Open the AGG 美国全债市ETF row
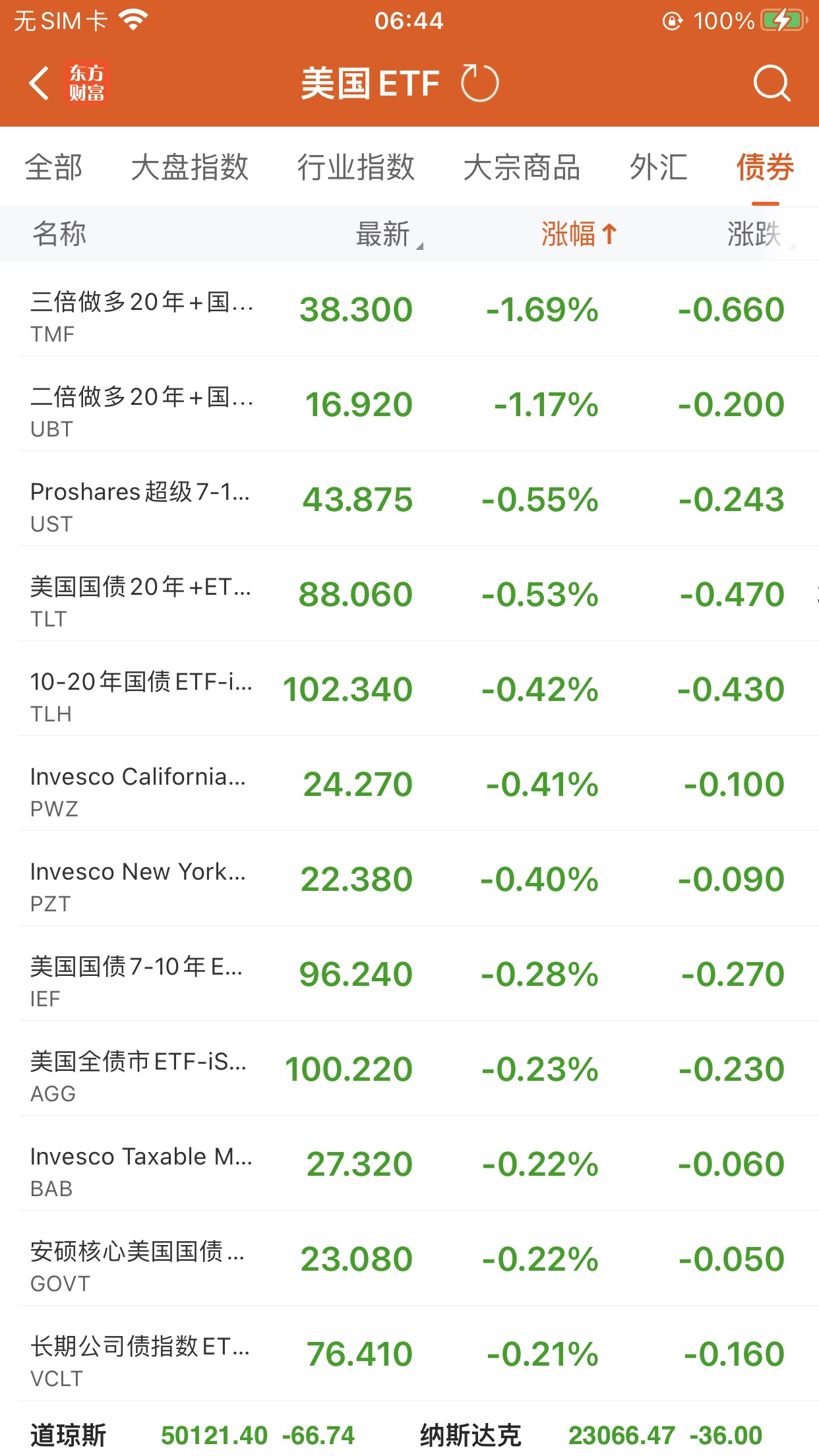 [409, 1070]
